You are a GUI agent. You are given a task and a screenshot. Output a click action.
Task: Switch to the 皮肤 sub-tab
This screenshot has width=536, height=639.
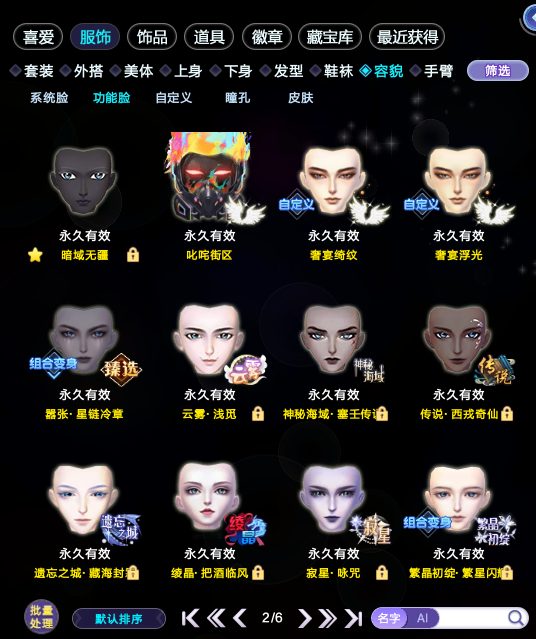point(300,98)
